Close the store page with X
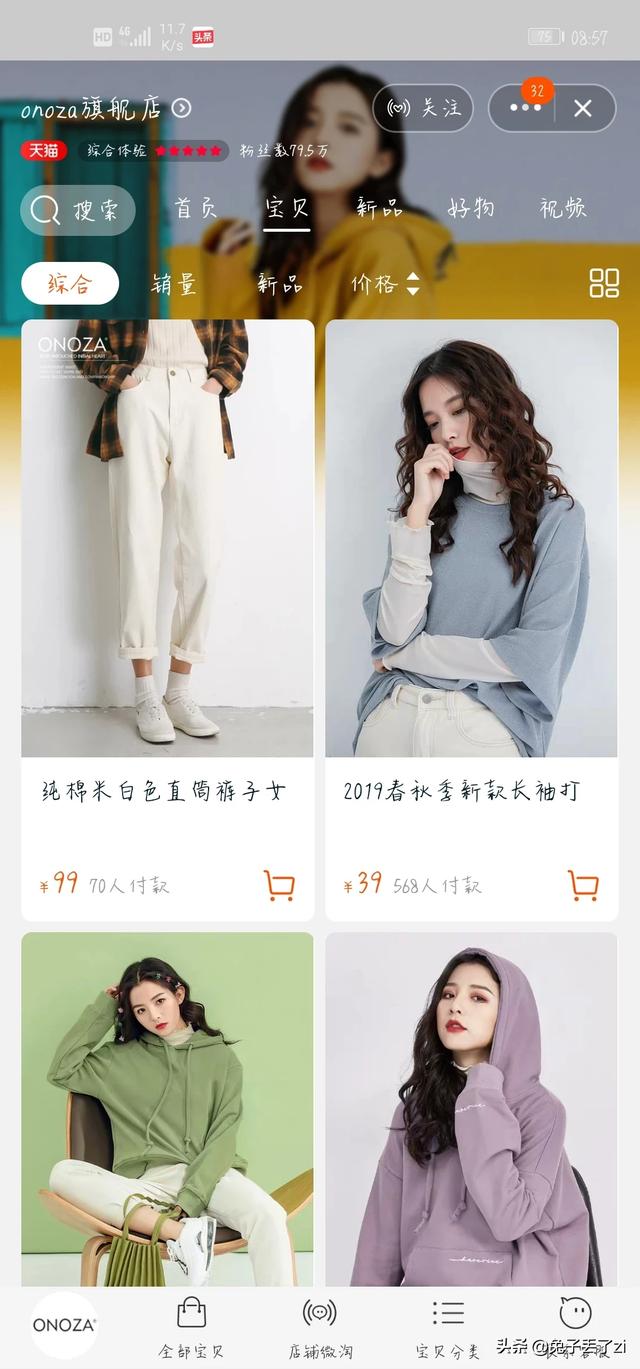640x1369 pixels. click(x=583, y=109)
